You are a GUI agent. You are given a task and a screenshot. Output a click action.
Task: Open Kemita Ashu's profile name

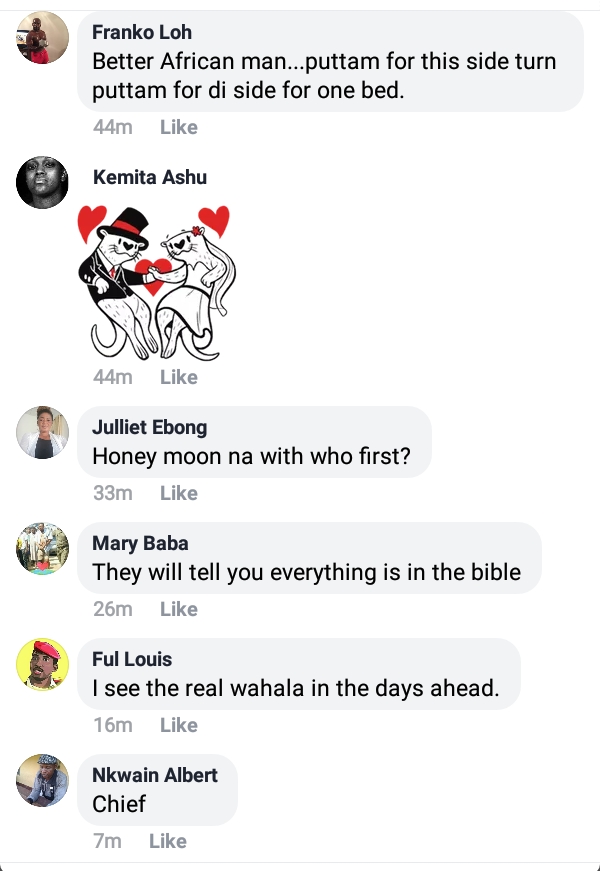pos(149,177)
